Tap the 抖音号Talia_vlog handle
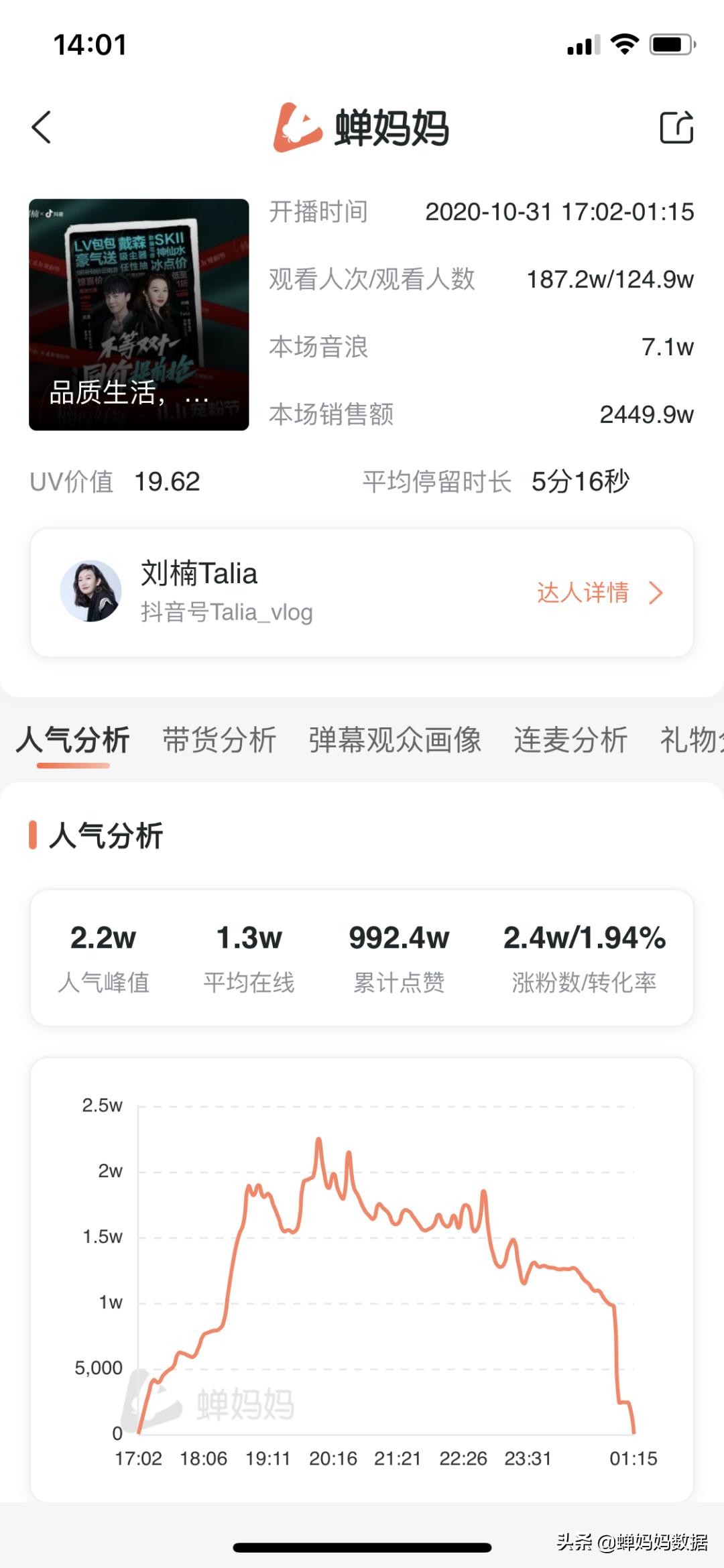 coord(228,611)
